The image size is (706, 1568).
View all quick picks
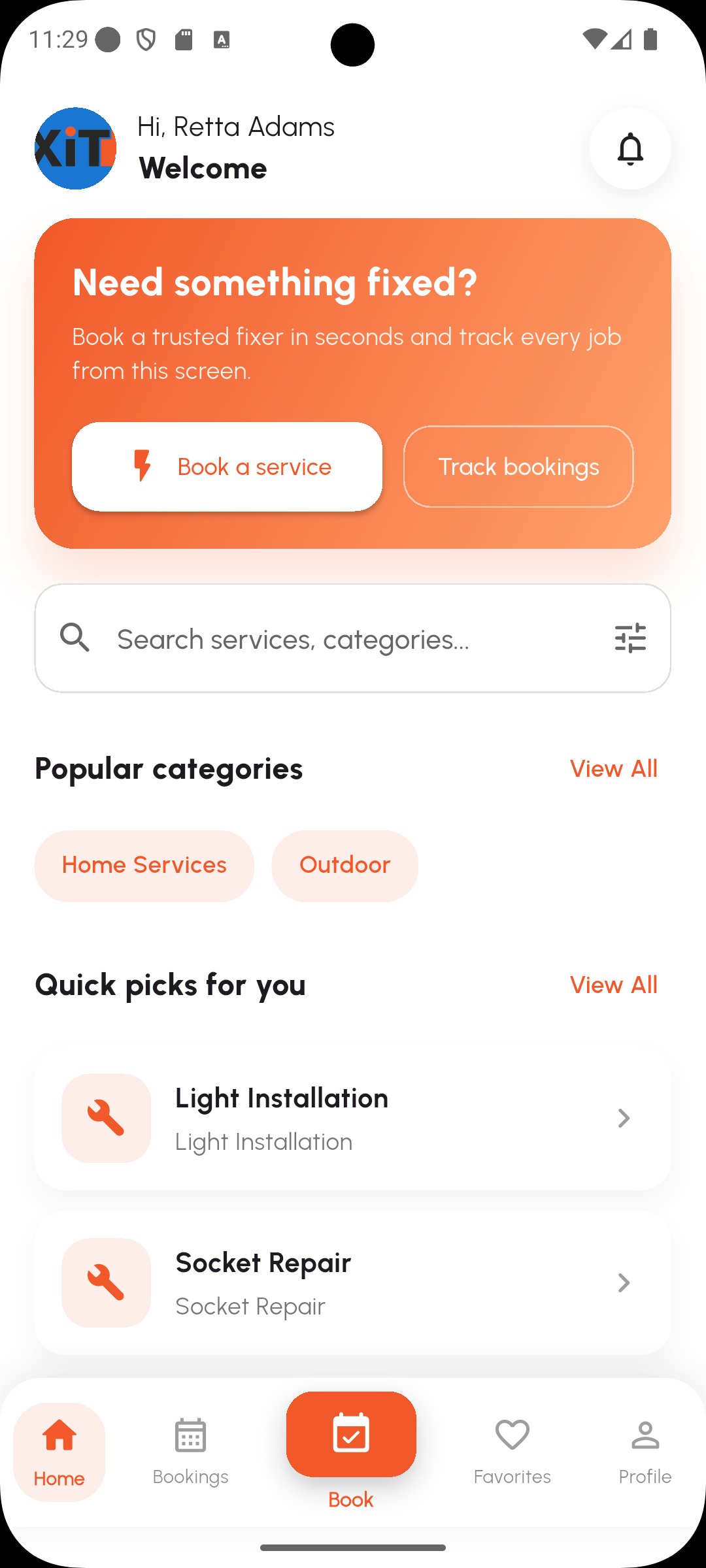613,985
